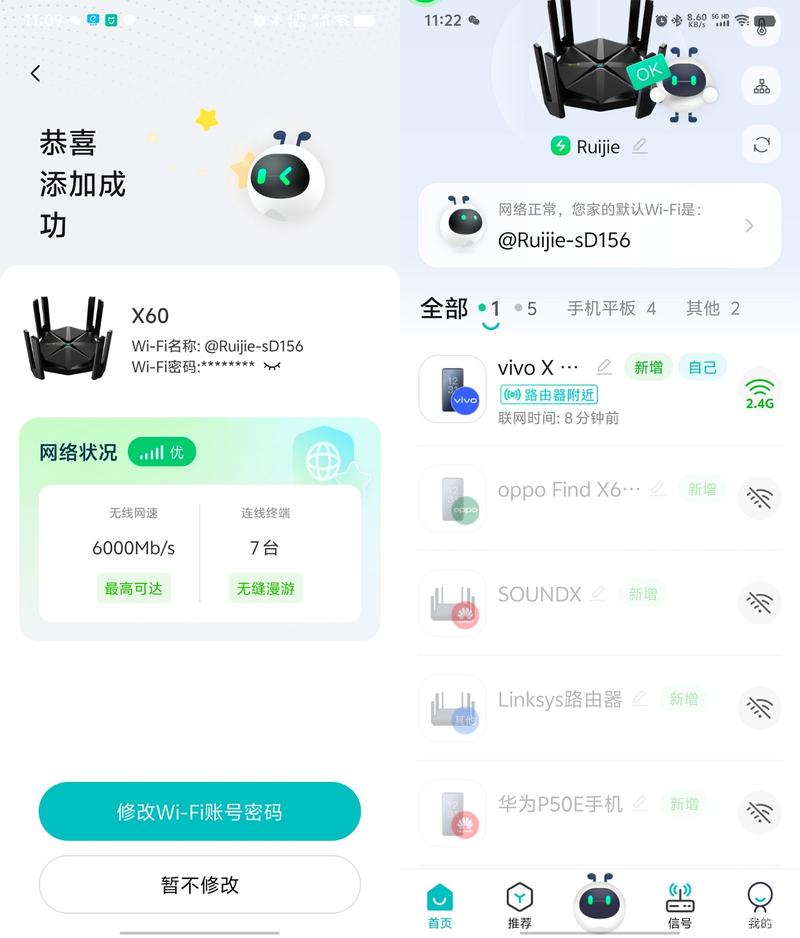
Task: Switch to the 信号 tab
Action: coord(680,904)
